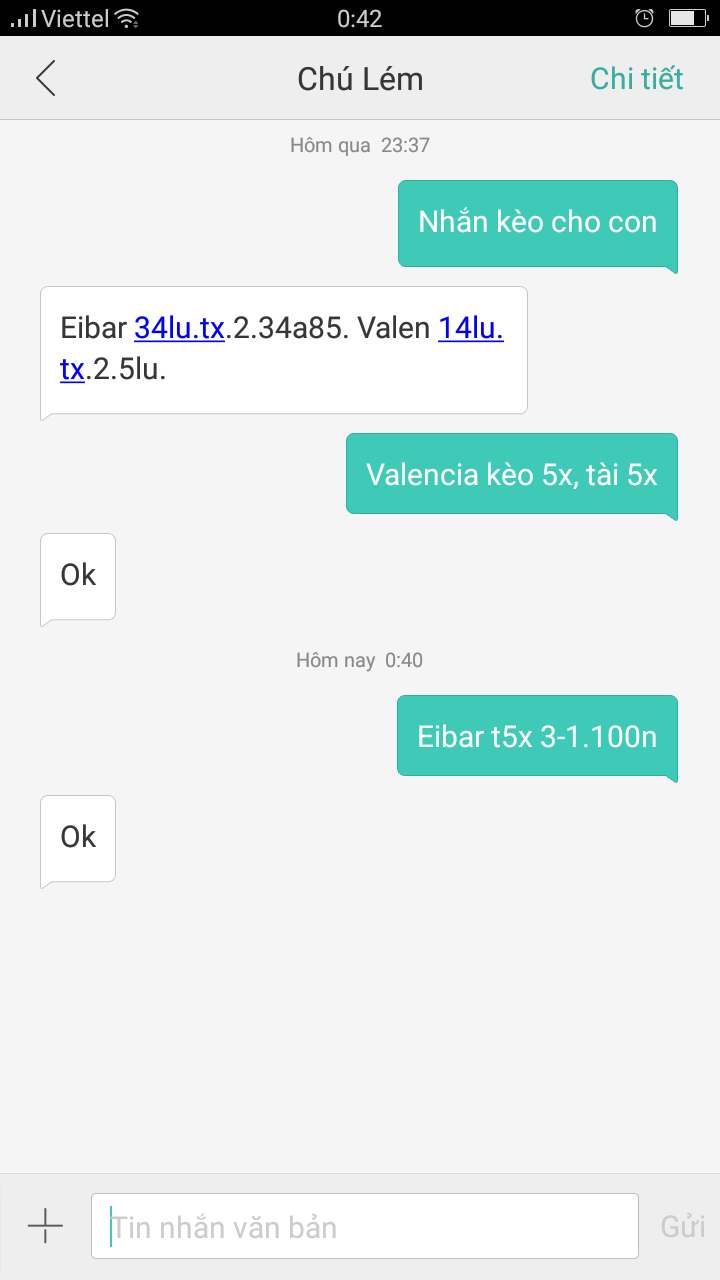The width and height of the screenshot is (720, 1280).
Task: Select the Valencia kèo 5x, tài 5x bubble
Action: (511, 474)
